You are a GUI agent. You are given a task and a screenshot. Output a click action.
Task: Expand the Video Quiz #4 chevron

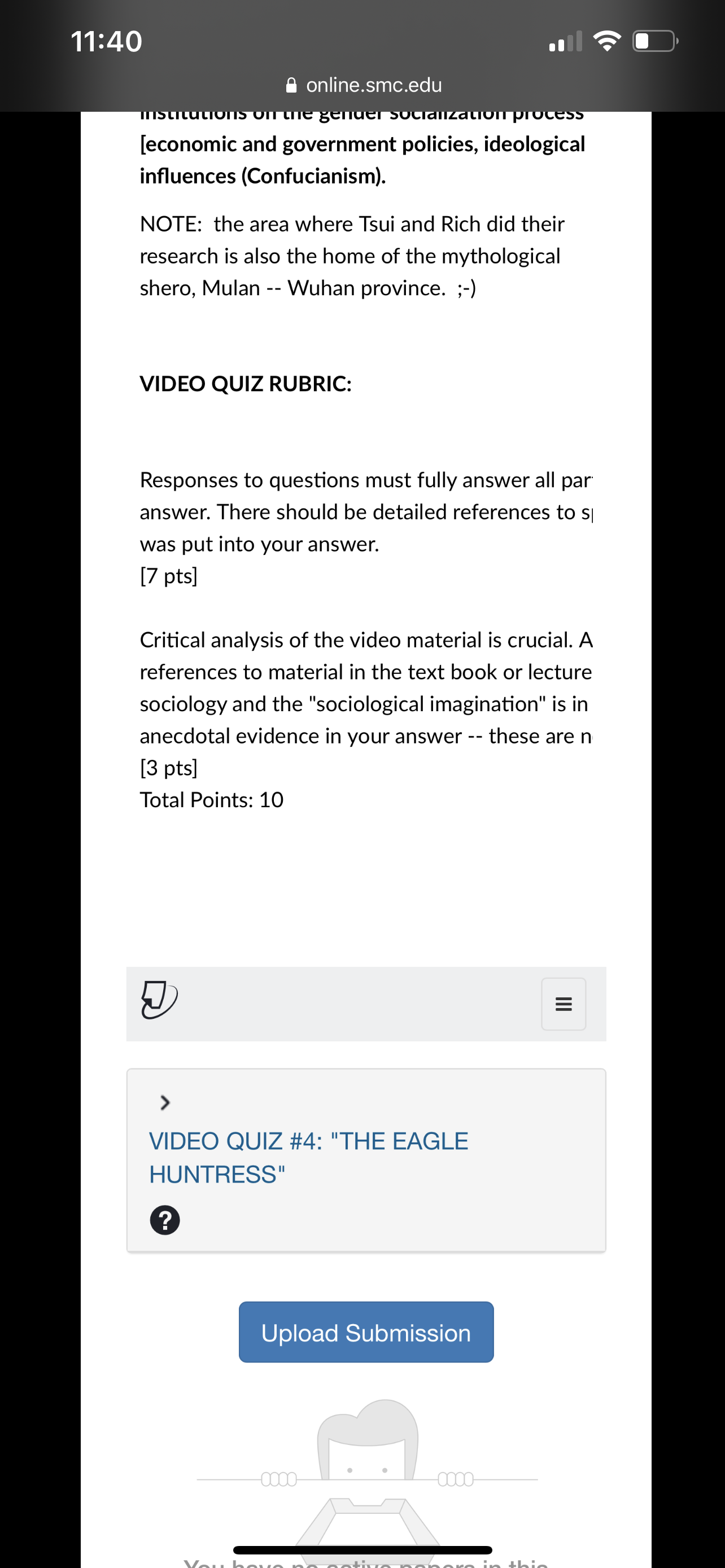coord(164,1102)
